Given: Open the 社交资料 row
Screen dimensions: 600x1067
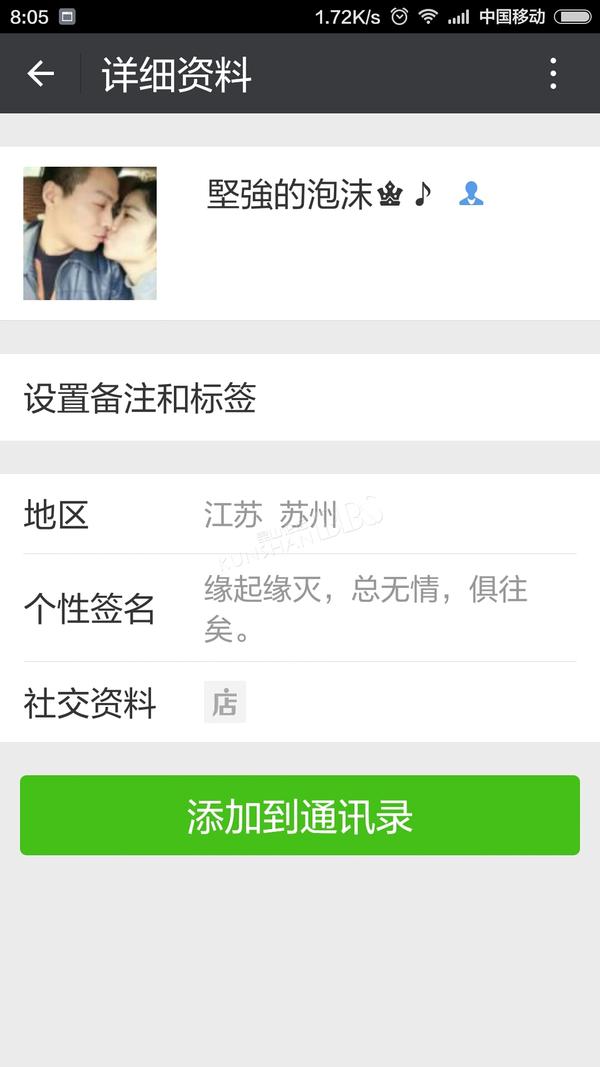Looking at the screenshot, I should click(x=300, y=702).
